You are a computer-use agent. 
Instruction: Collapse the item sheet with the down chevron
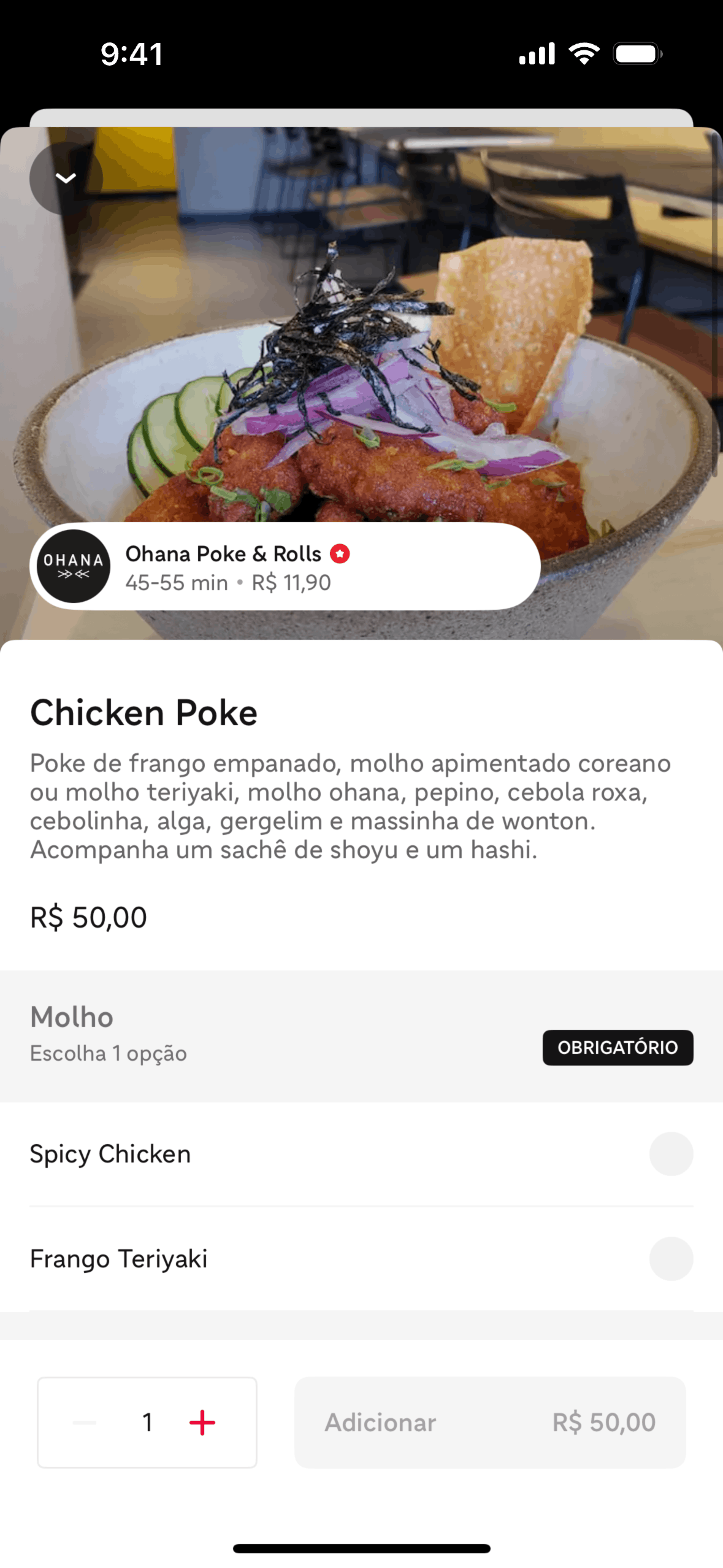(66, 178)
